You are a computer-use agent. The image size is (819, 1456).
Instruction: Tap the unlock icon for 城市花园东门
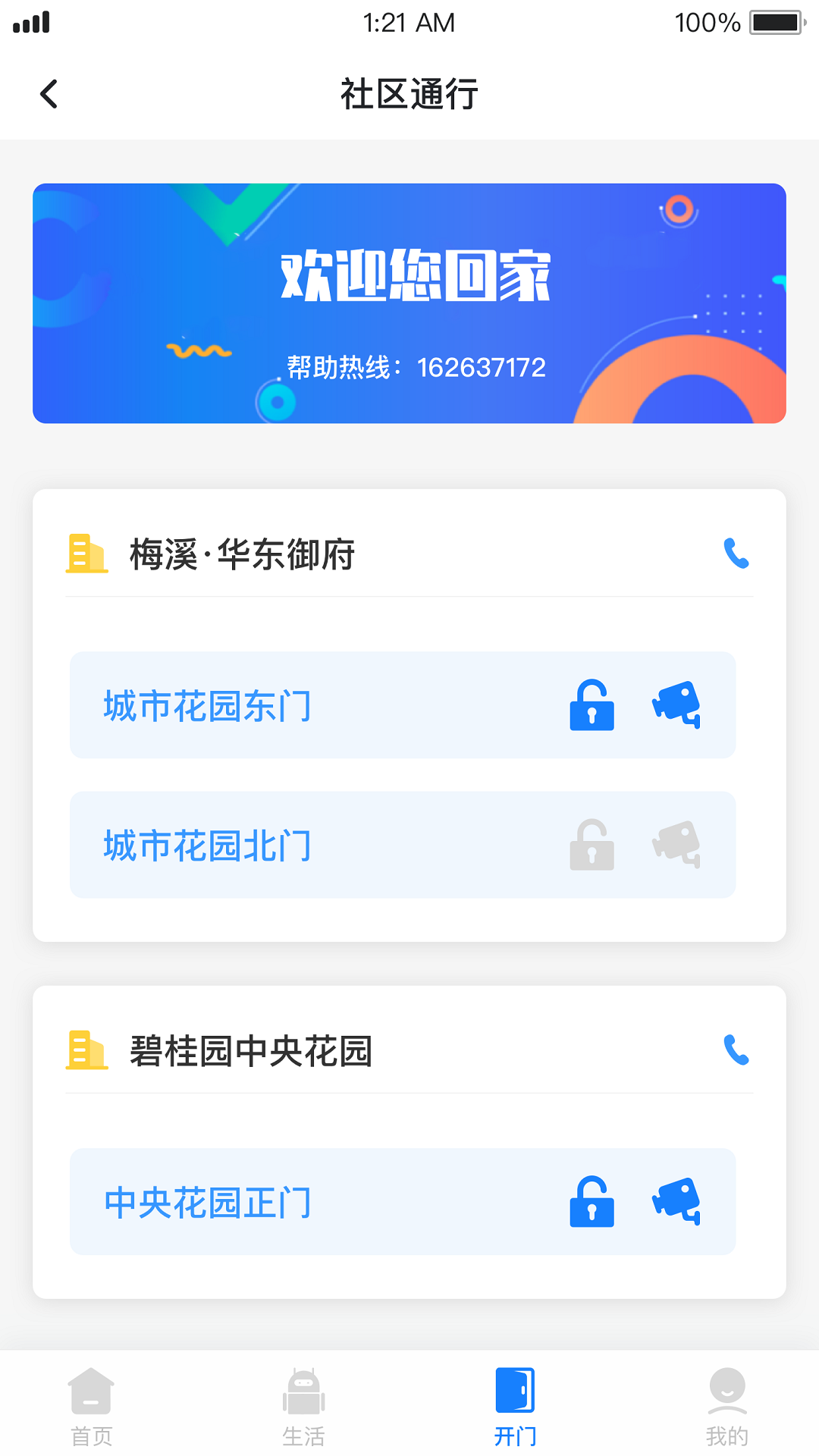point(591,705)
